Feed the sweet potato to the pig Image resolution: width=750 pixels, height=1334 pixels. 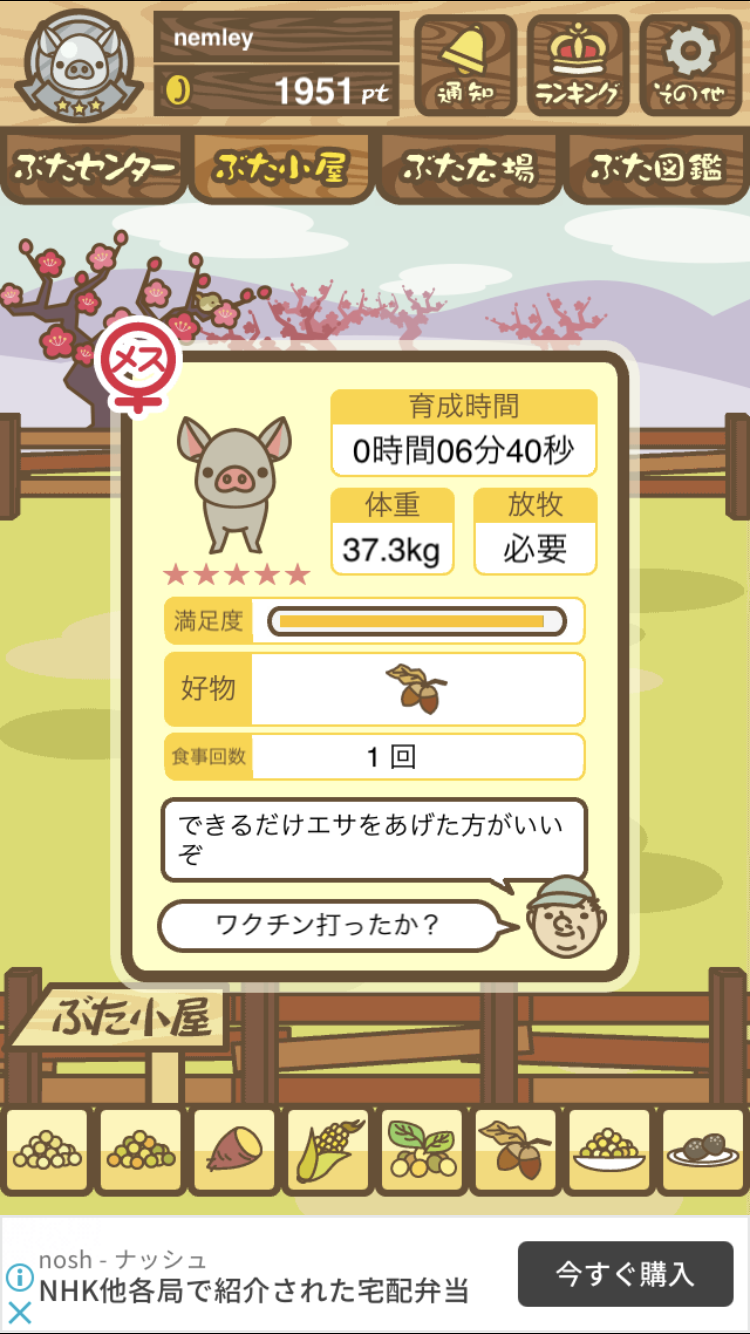coord(234,1152)
